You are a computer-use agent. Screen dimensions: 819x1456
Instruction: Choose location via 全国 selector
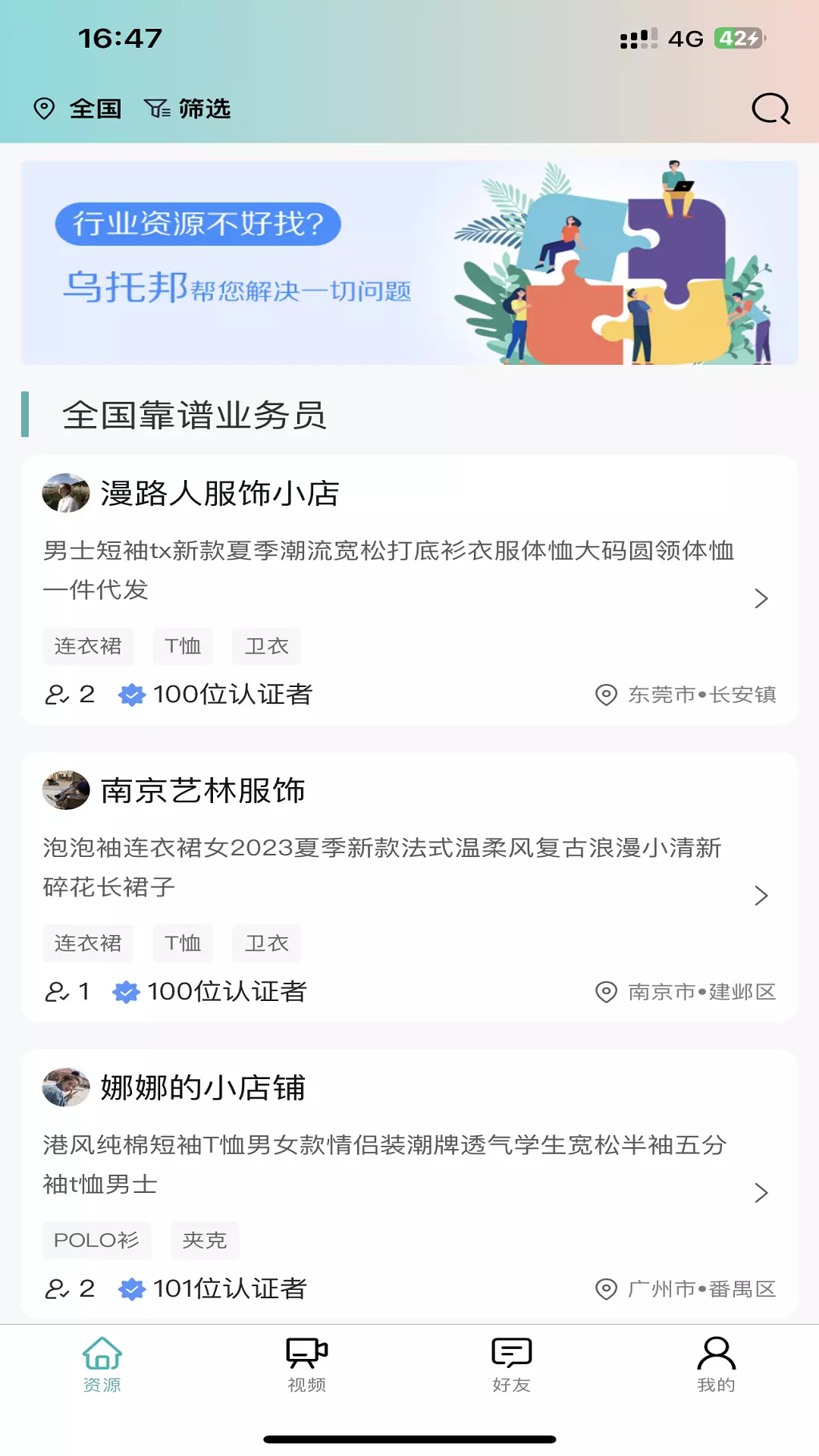[x=78, y=109]
